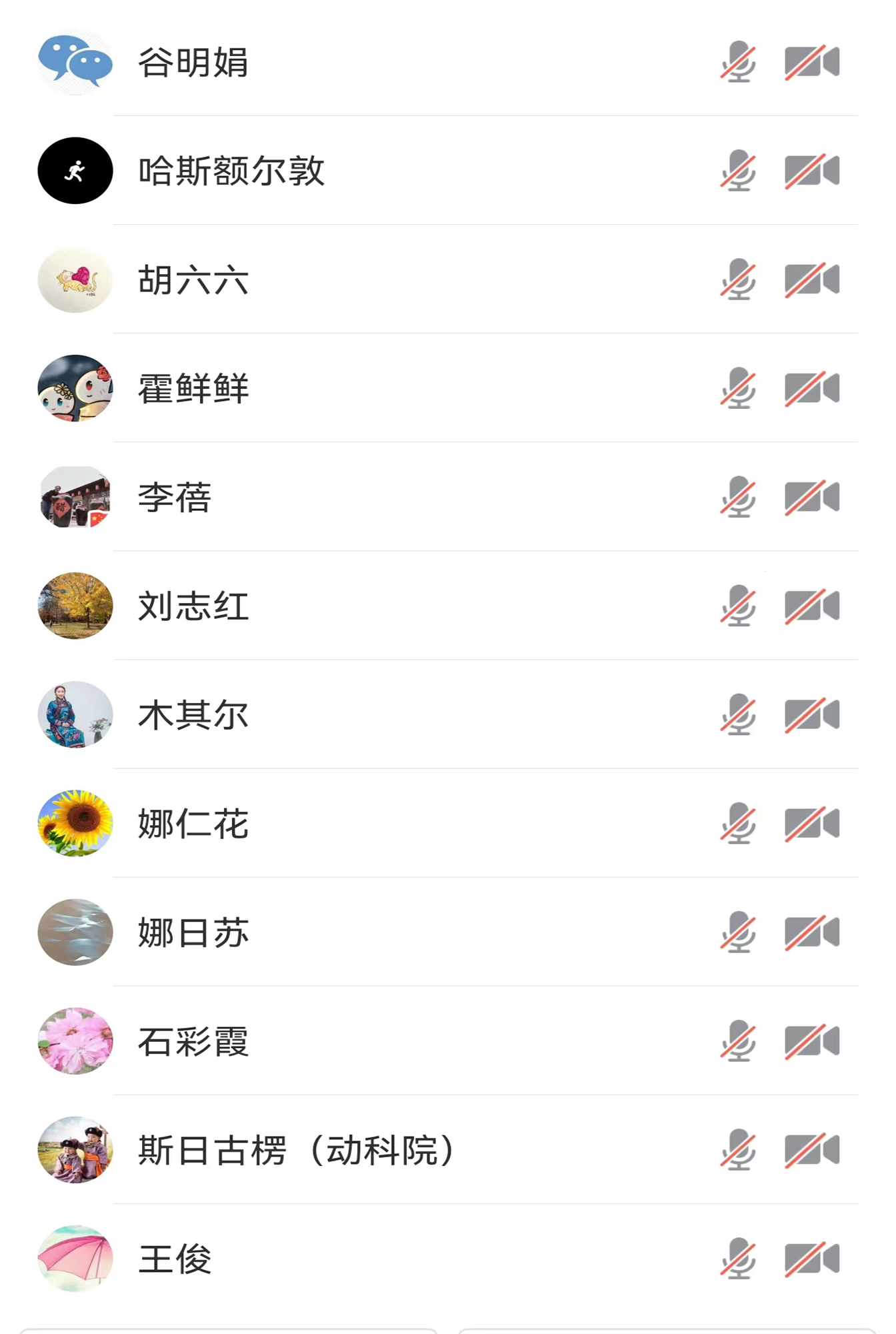896x1334 pixels.
Task: Tap the camera-off icon for 谷明娟
Action: 811,63
